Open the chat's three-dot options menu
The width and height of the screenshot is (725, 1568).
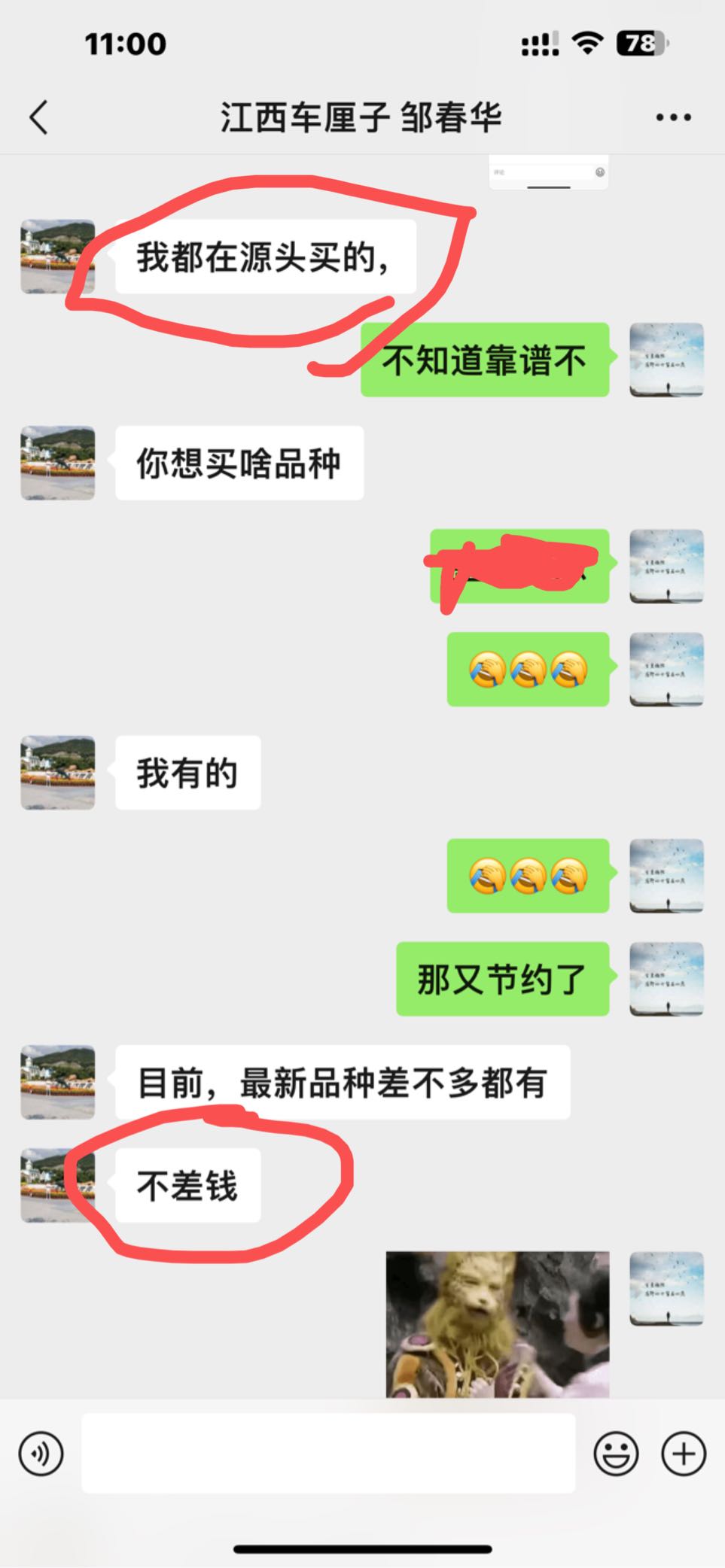click(x=673, y=117)
